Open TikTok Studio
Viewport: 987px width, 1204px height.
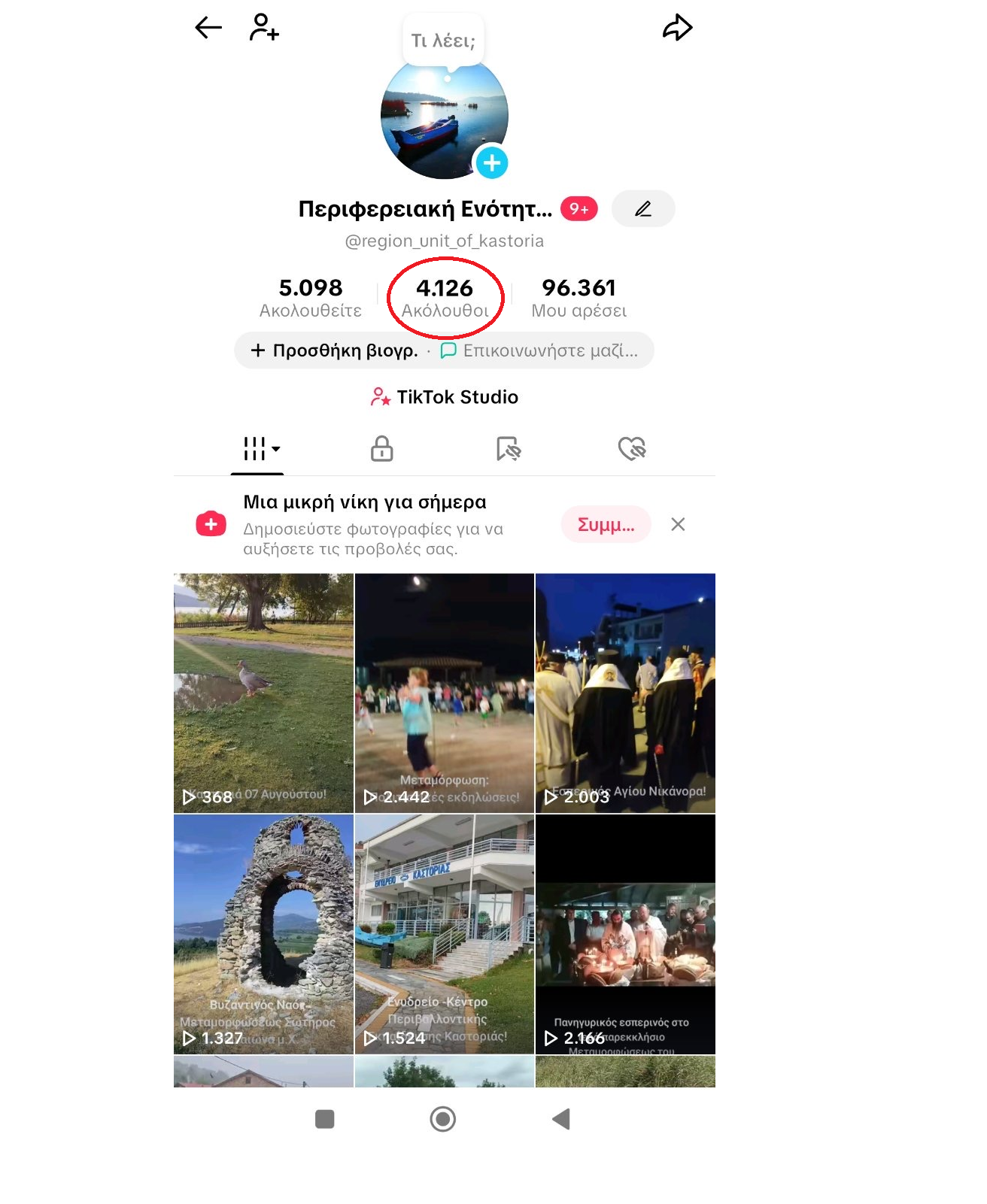pos(445,397)
